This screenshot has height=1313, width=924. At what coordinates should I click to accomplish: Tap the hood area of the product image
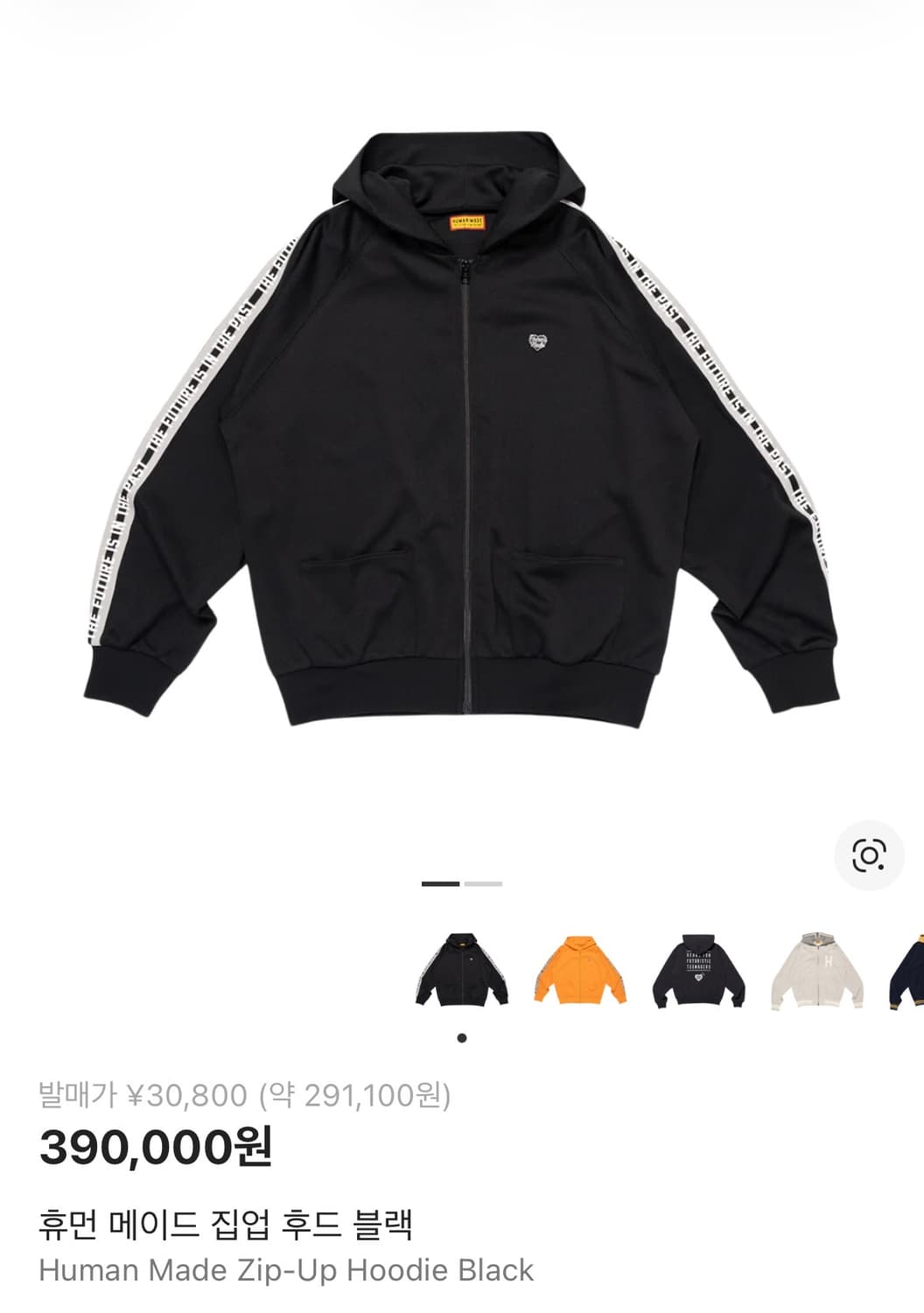coord(458,184)
